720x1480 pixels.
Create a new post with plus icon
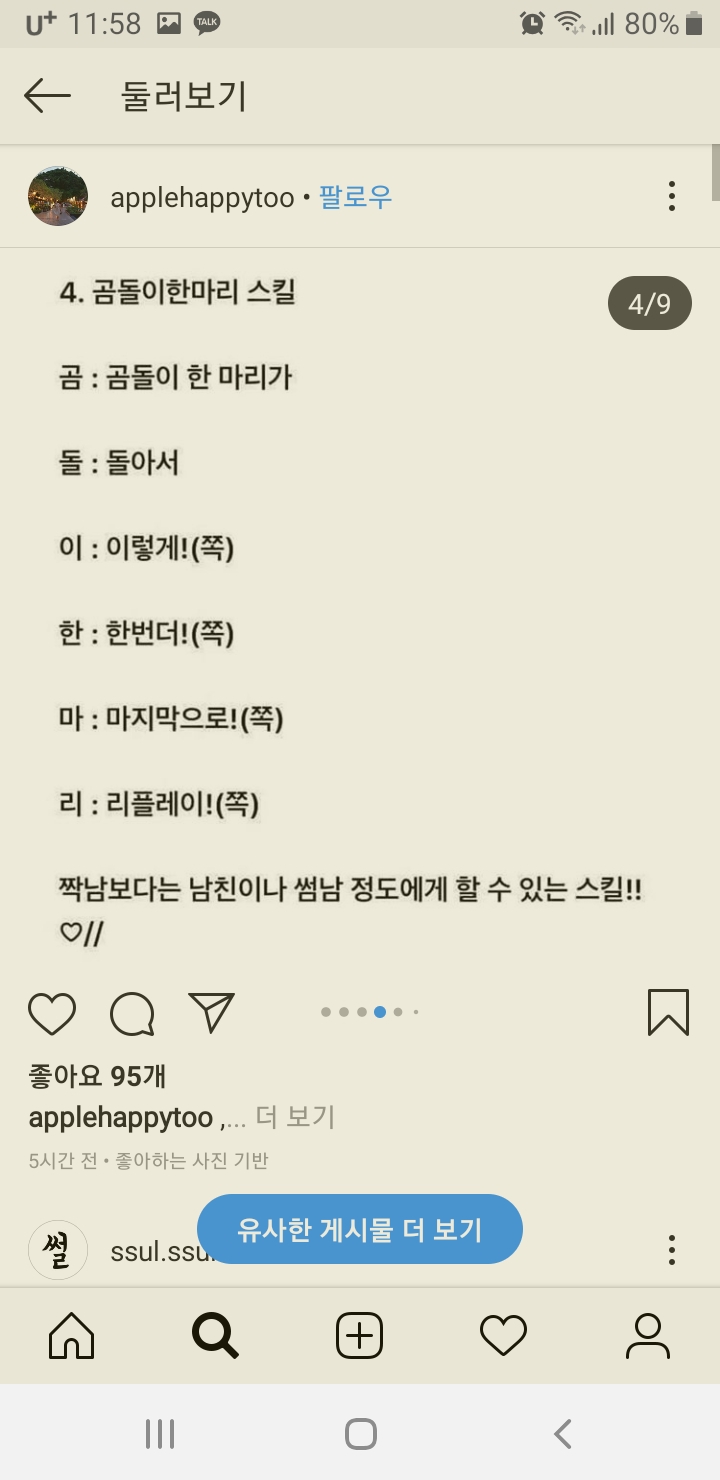(x=359, y=1336)
